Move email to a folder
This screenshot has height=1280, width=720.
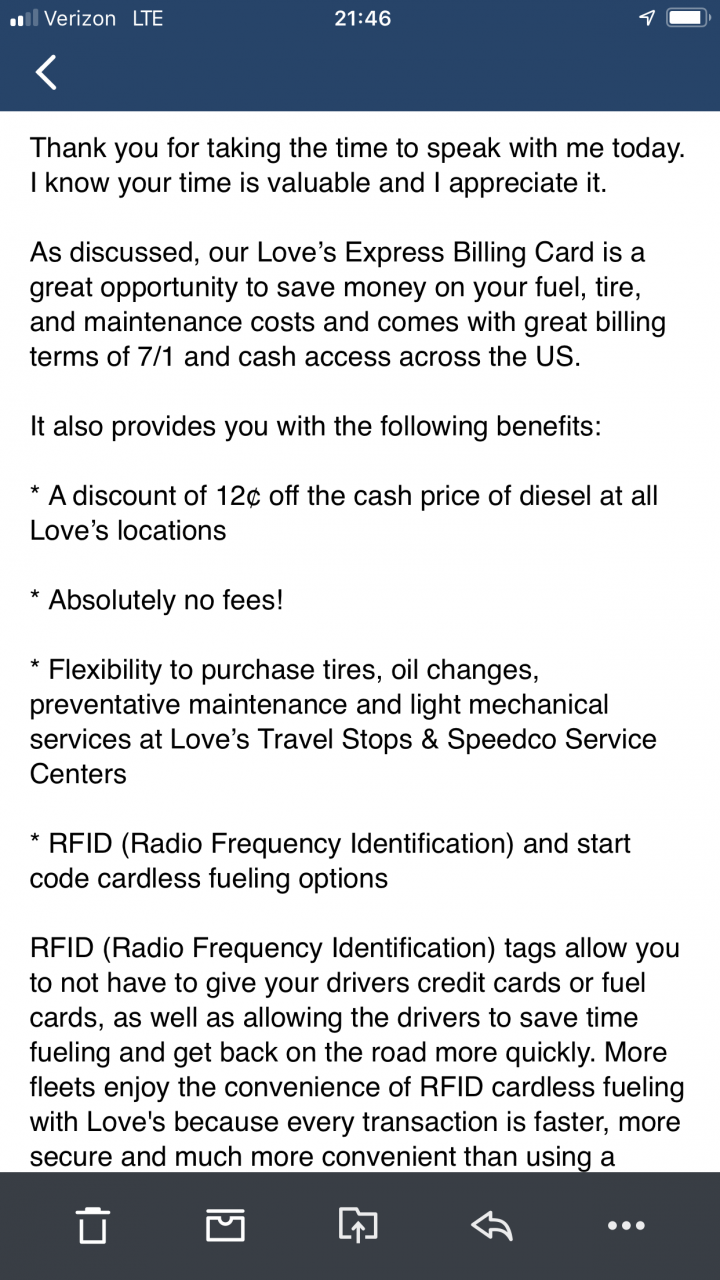pos(358,1225)
